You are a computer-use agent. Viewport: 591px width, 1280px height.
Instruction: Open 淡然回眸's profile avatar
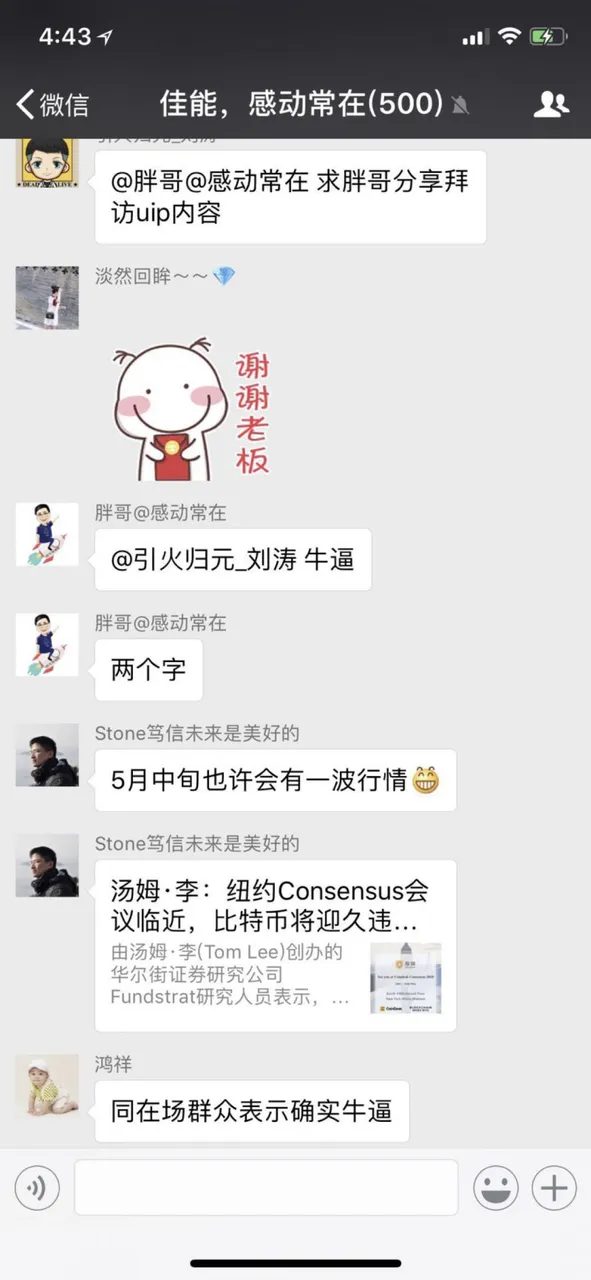point(47,298)
